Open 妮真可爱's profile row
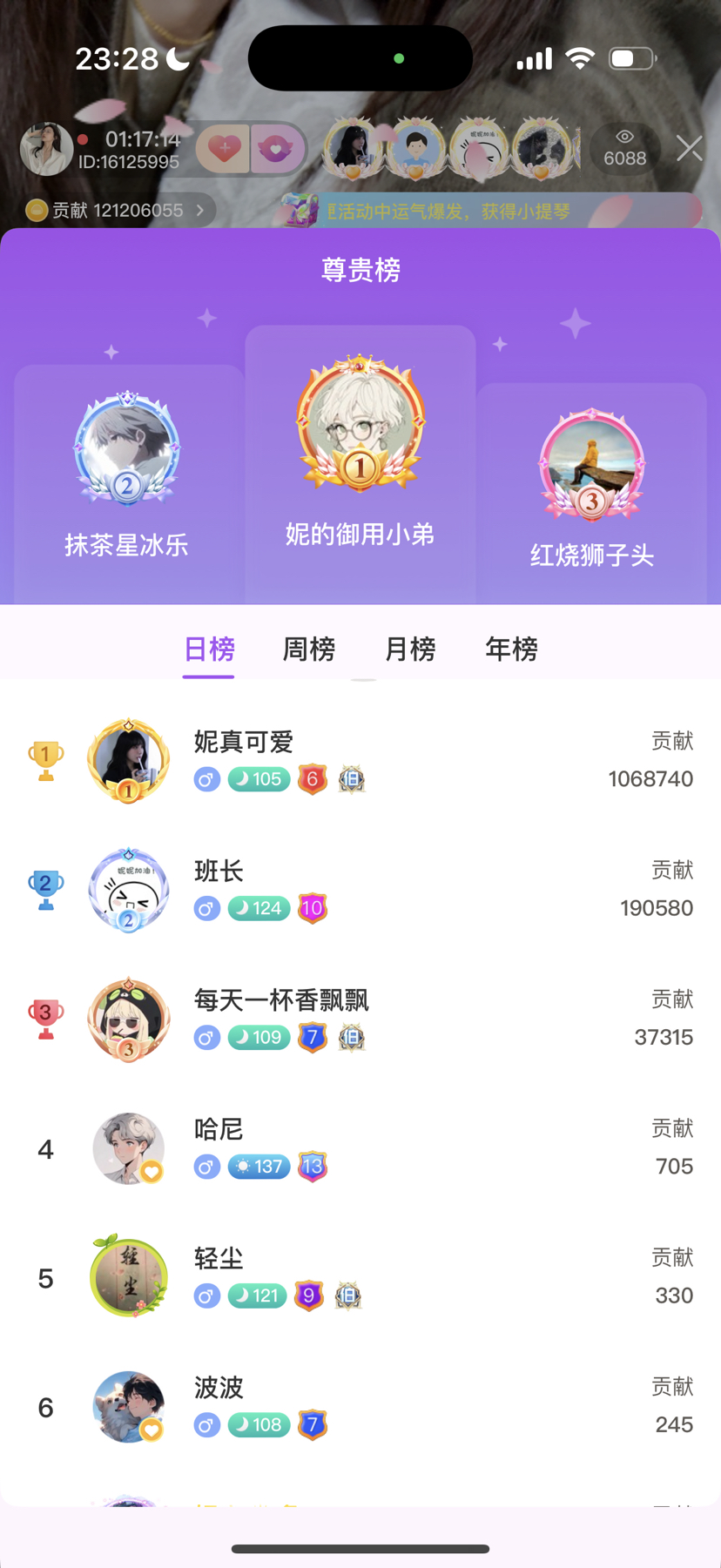 coord(360,760)
